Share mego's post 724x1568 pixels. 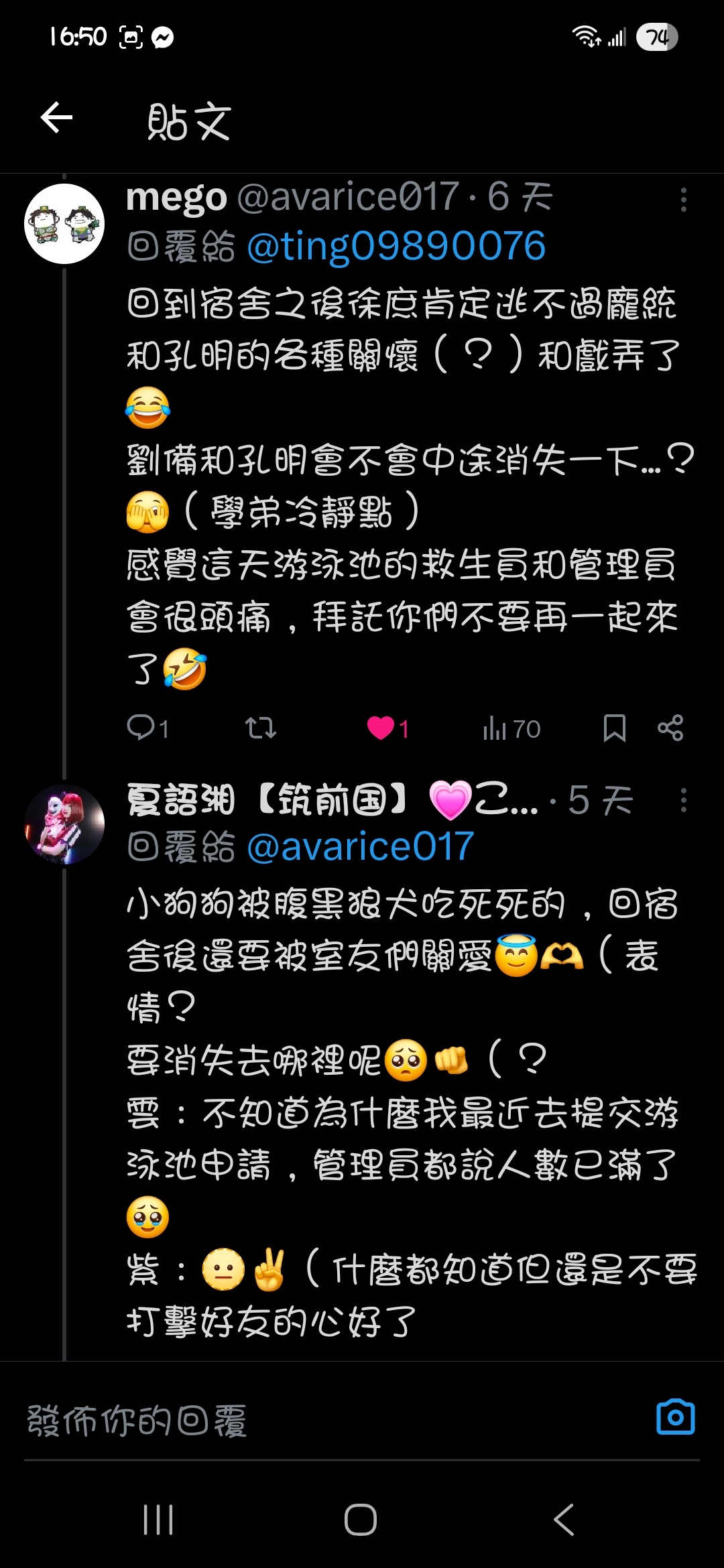pos(670,728)
